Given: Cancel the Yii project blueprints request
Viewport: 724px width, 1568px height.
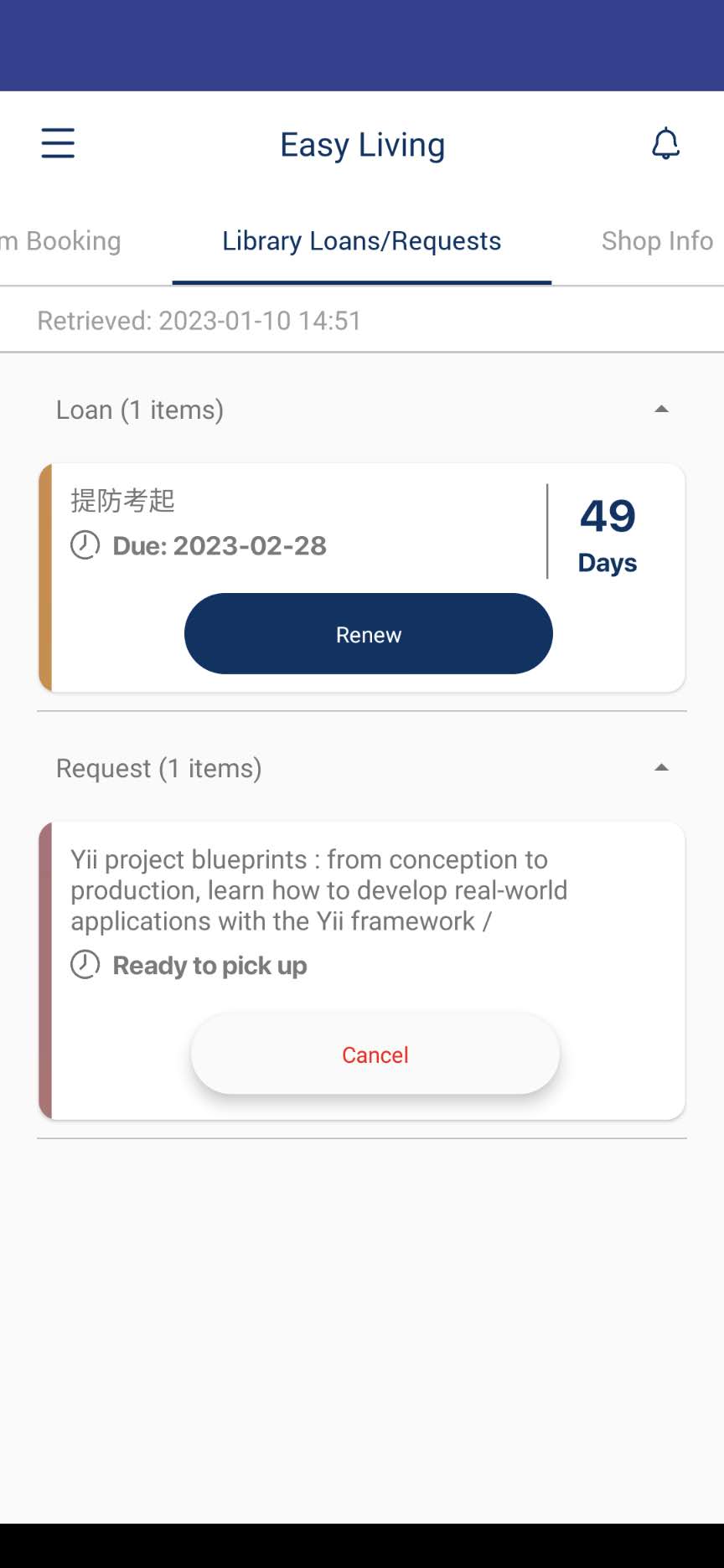Looking at the screenshot, I should pos(375,1055).
